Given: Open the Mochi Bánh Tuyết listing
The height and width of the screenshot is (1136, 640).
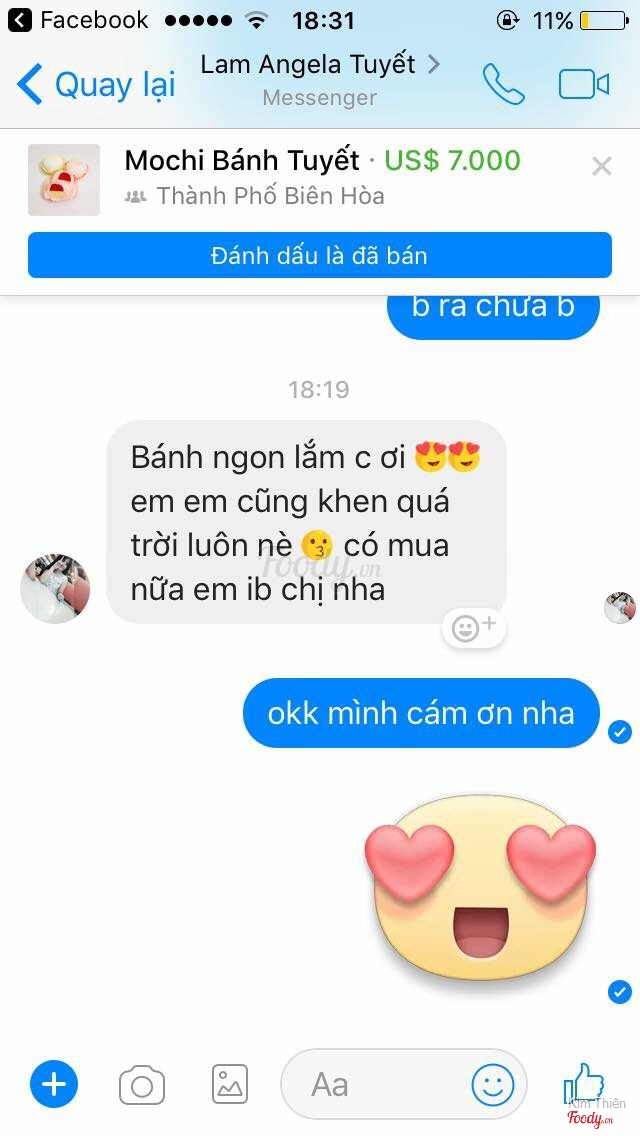Looking at the screenshot, I should click(x=240, y=160).
